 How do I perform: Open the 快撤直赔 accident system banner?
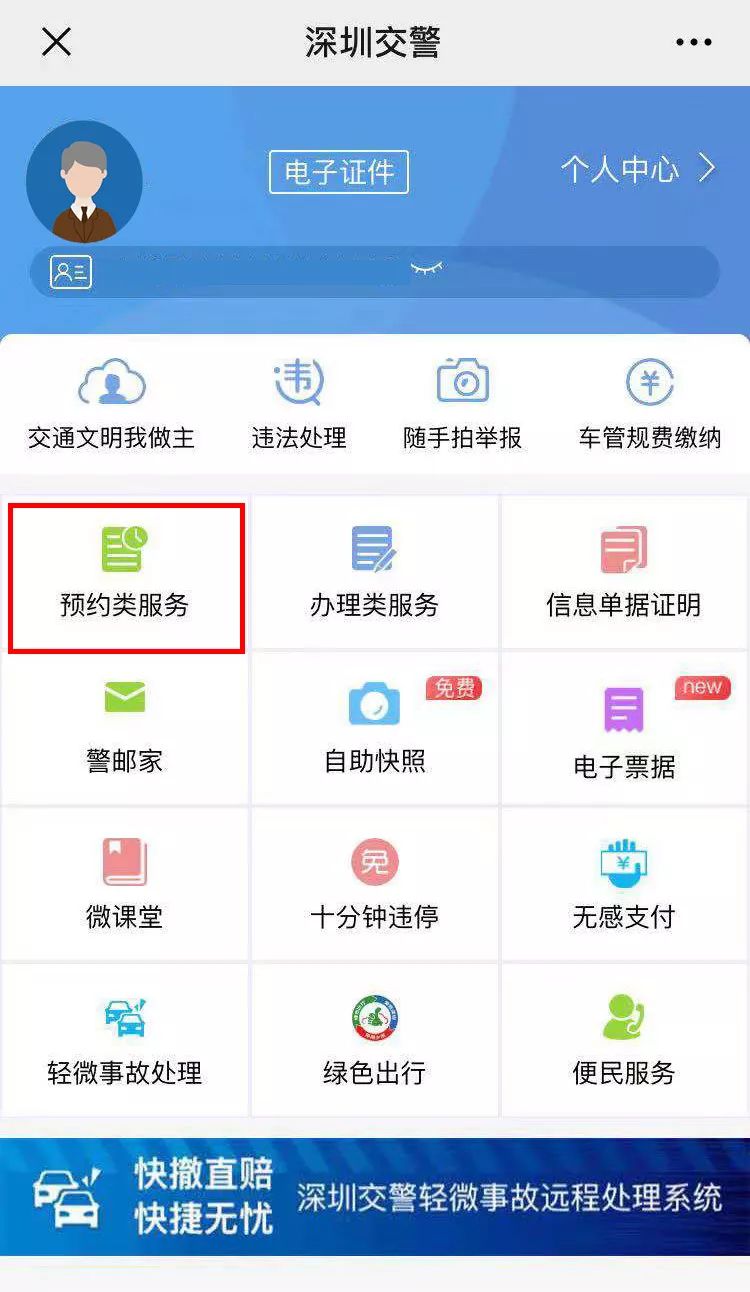pos(375,1197)
